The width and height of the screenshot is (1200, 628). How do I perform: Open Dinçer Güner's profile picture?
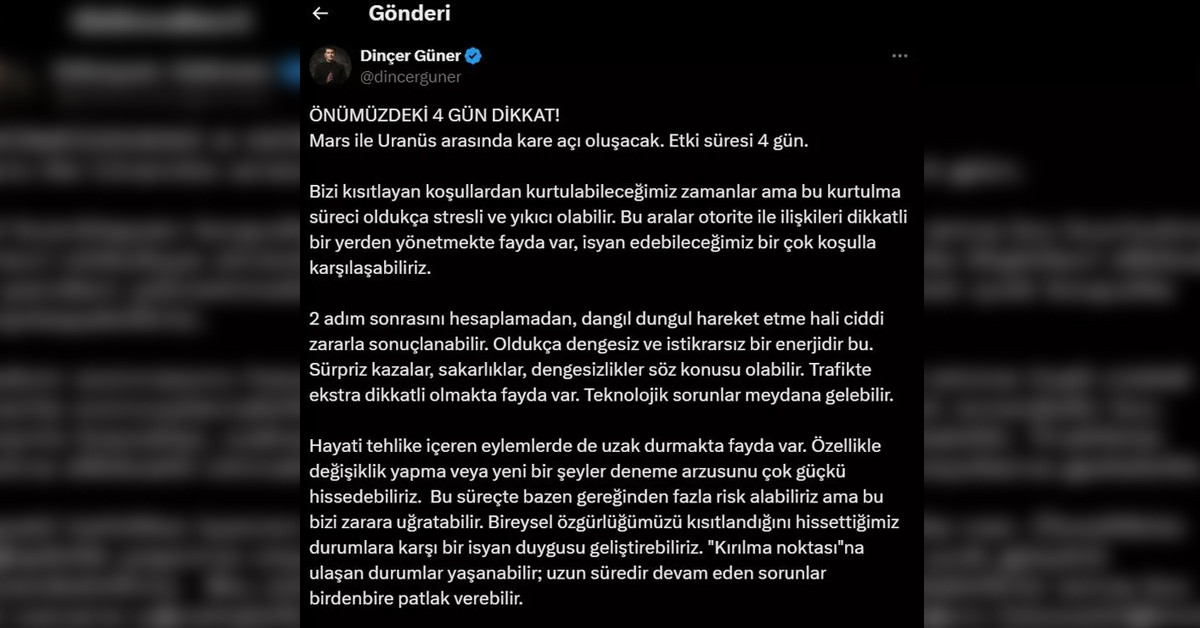[330, 66]
